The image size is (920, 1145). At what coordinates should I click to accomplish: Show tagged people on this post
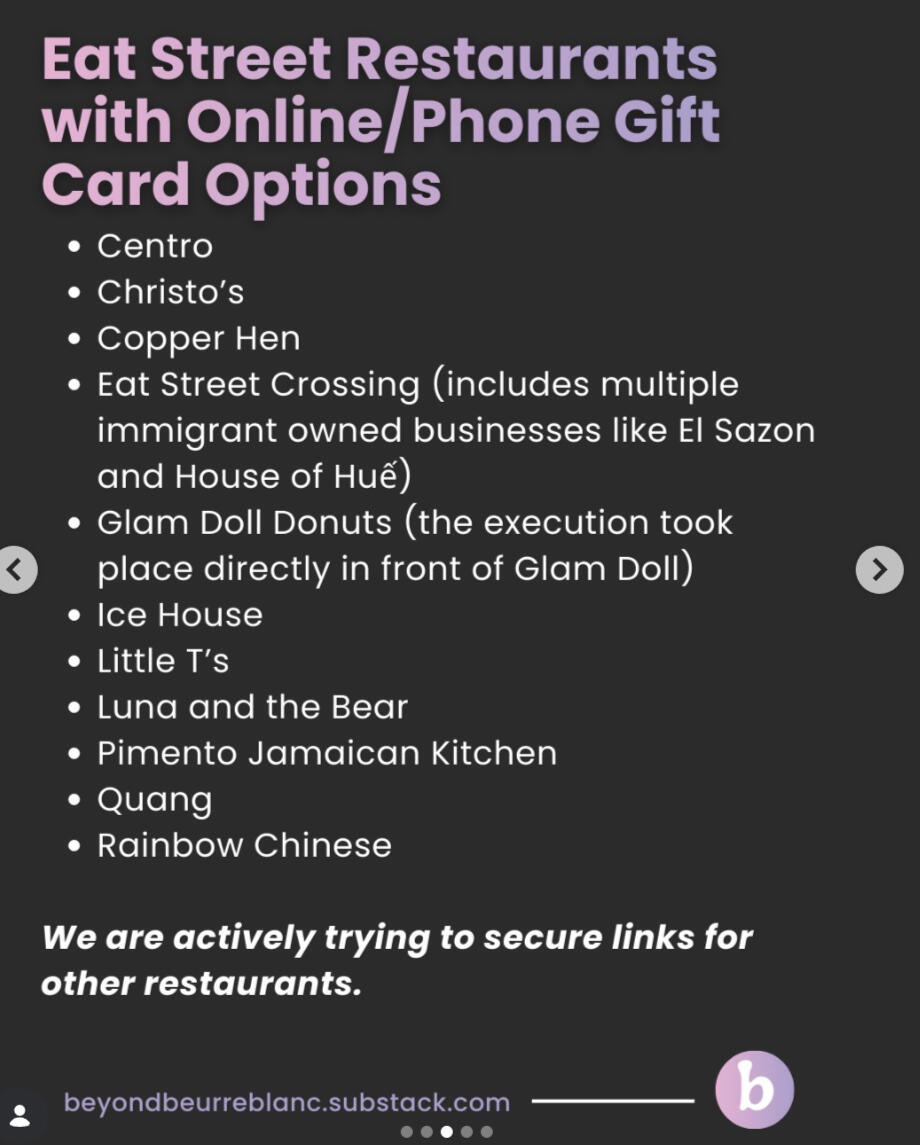20,1116
